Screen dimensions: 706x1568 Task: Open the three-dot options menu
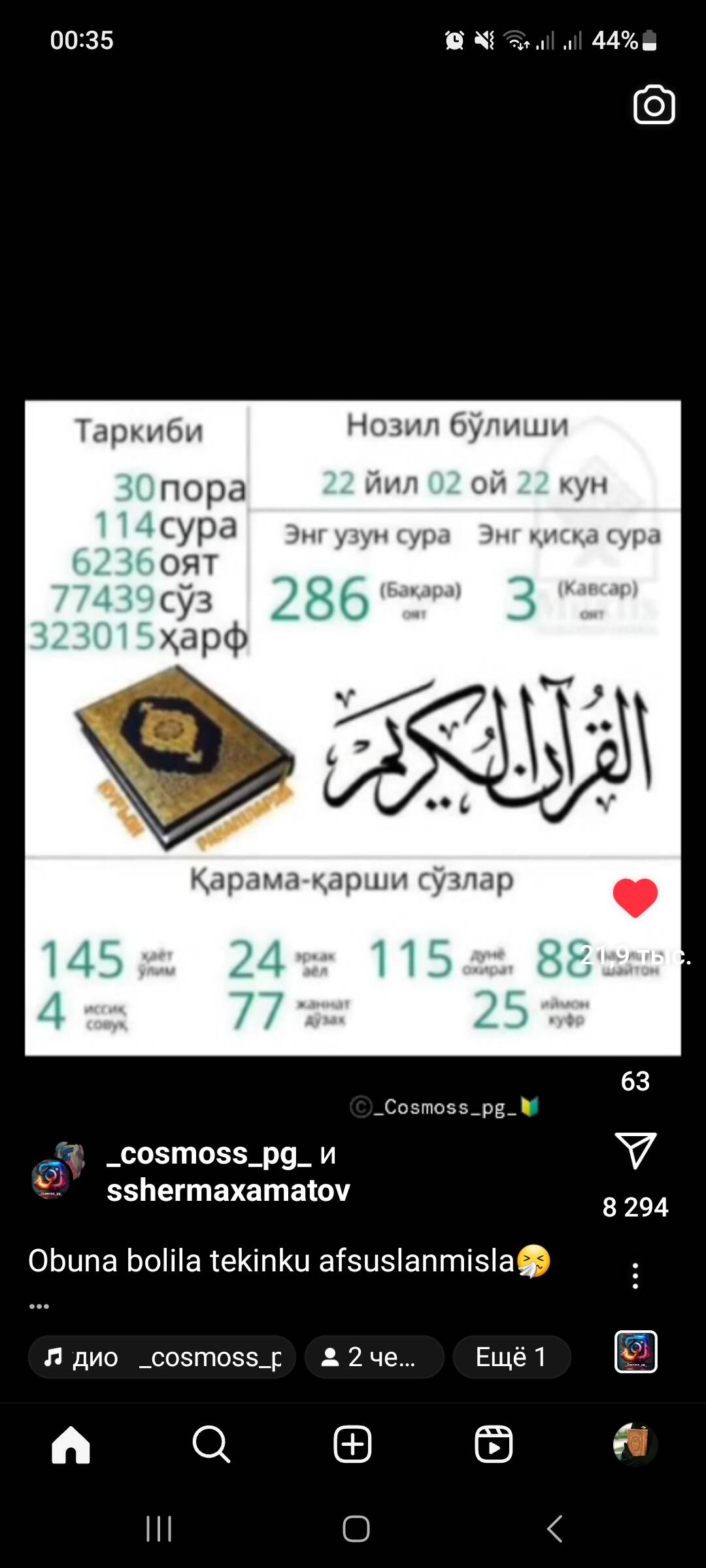tap(635, 1275)
